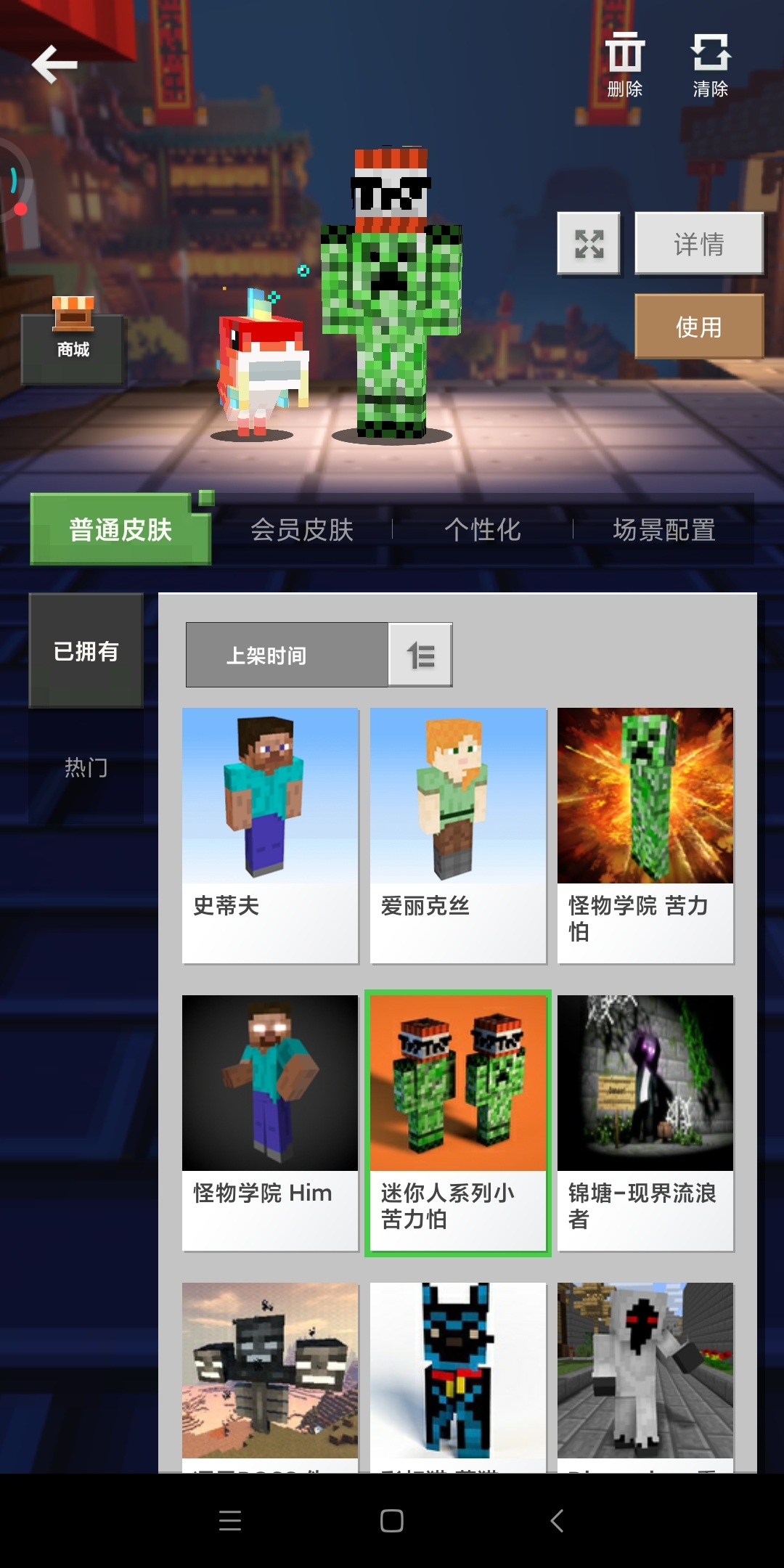Choose the 锦塘-现界流浪者 skin
The image size is (784, 1568).
(x=645, y=1122)
